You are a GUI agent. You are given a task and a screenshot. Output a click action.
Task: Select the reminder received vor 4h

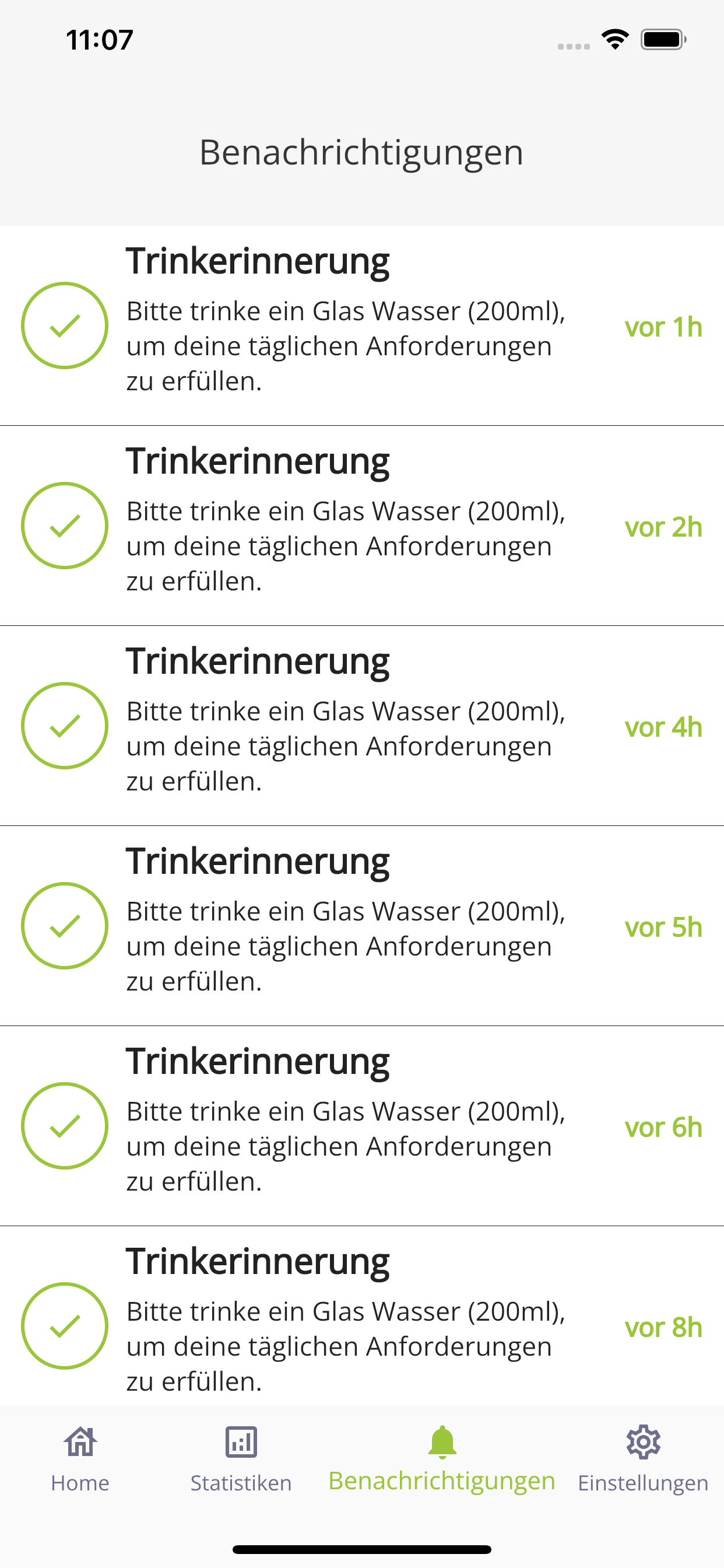coord(362,726)
